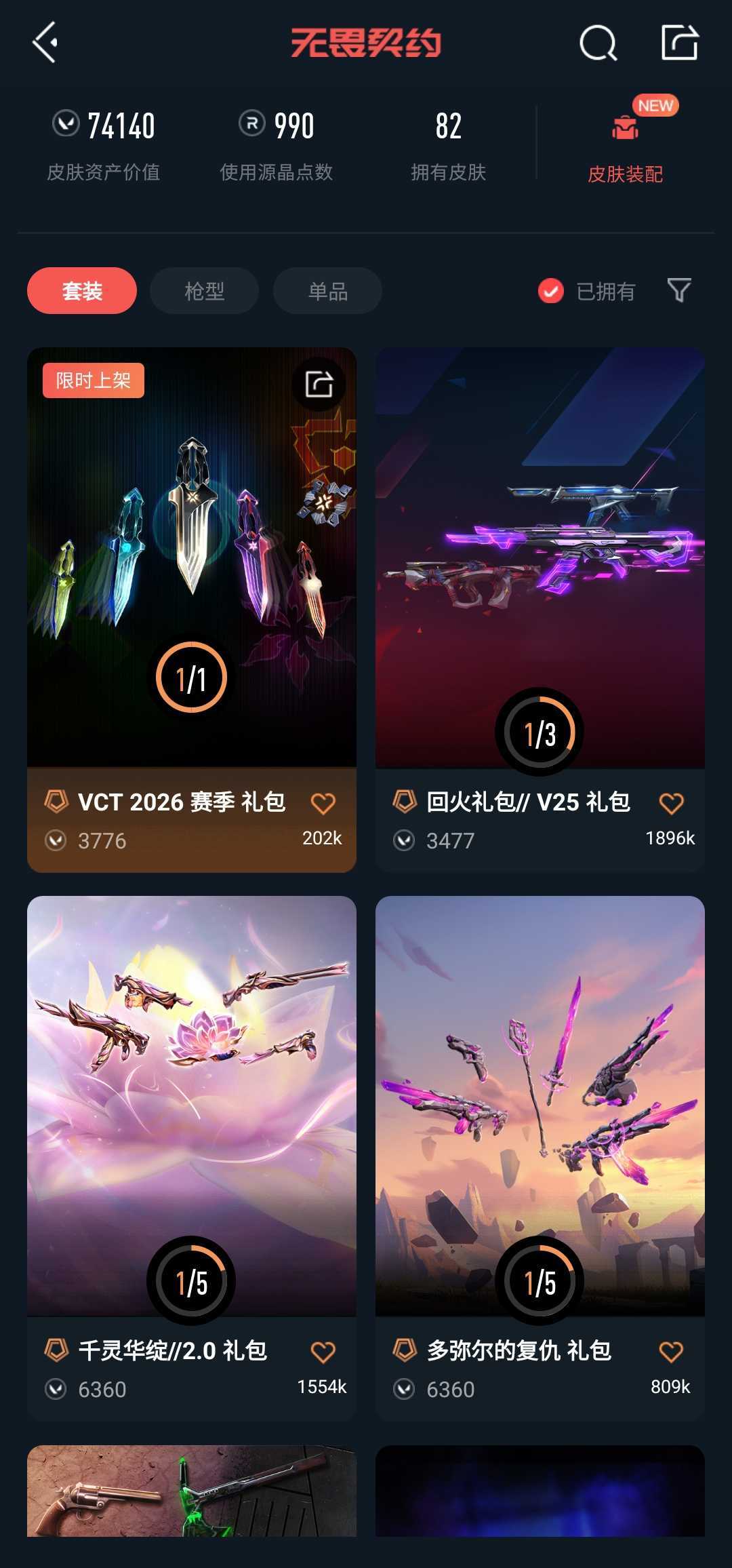Select the 套装 tab
The image size is (732, 1568).
click(82, 291)
